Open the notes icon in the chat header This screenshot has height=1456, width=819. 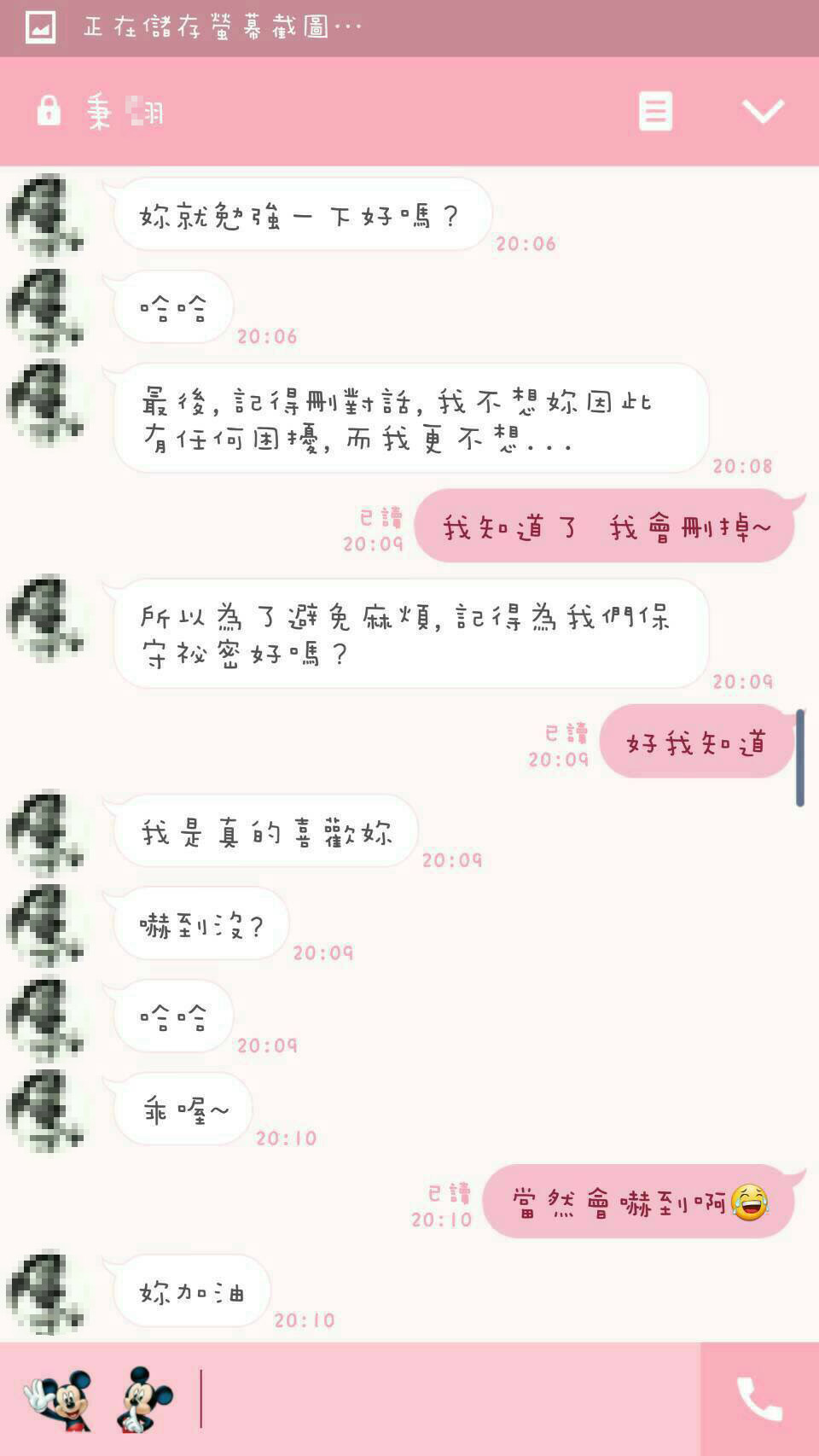(x=655, y=112)
